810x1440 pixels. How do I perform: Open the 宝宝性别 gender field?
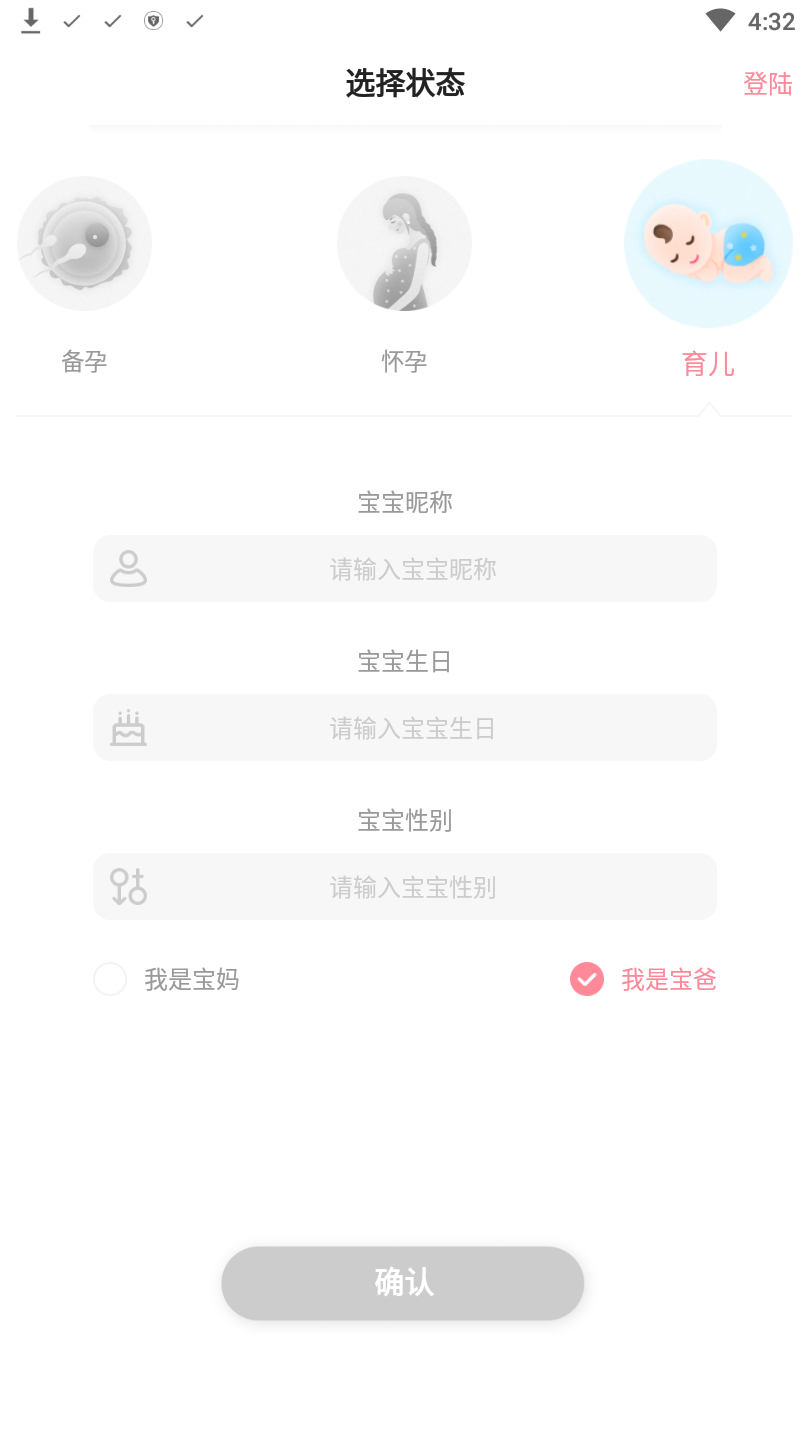pos(412,887)
